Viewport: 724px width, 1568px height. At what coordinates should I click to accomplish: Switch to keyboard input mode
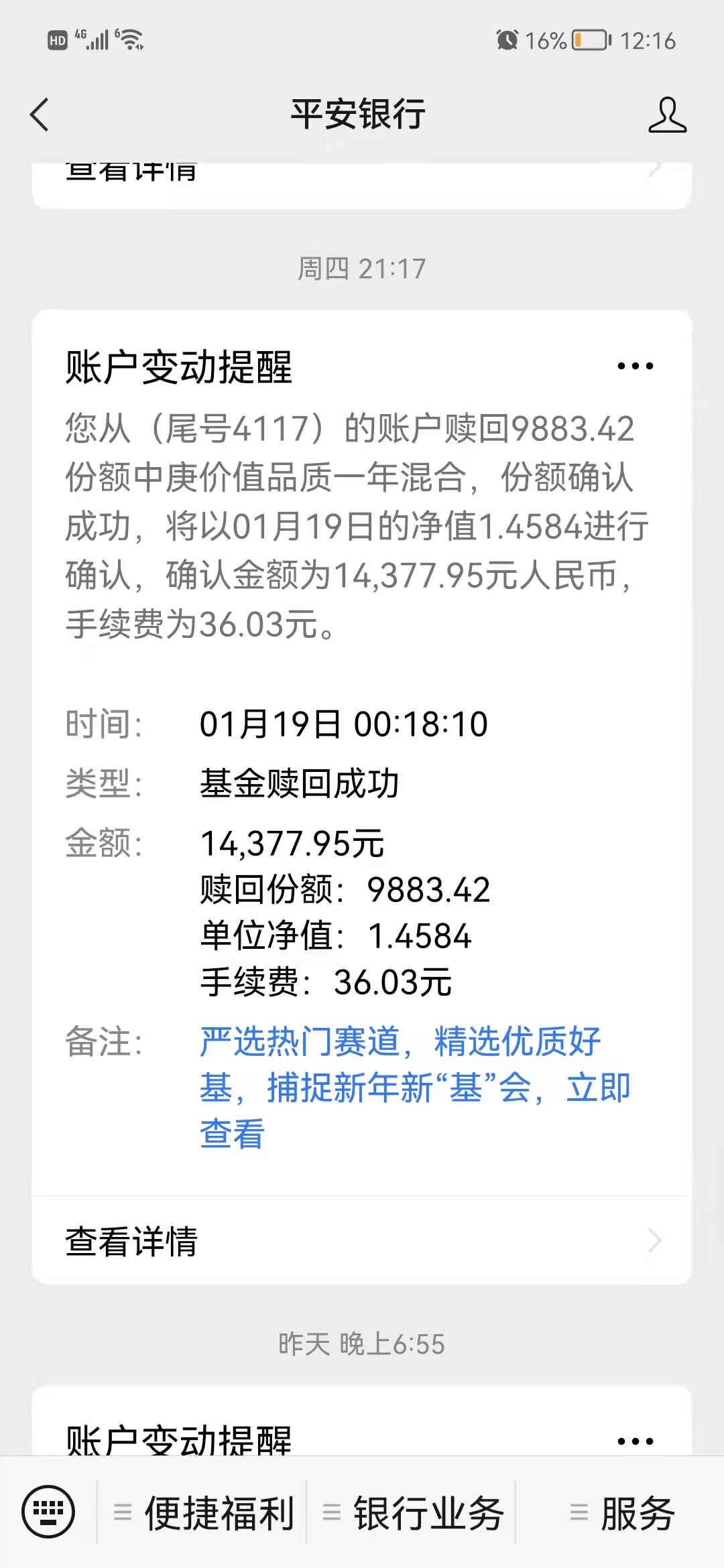[x=48, y=1512]
